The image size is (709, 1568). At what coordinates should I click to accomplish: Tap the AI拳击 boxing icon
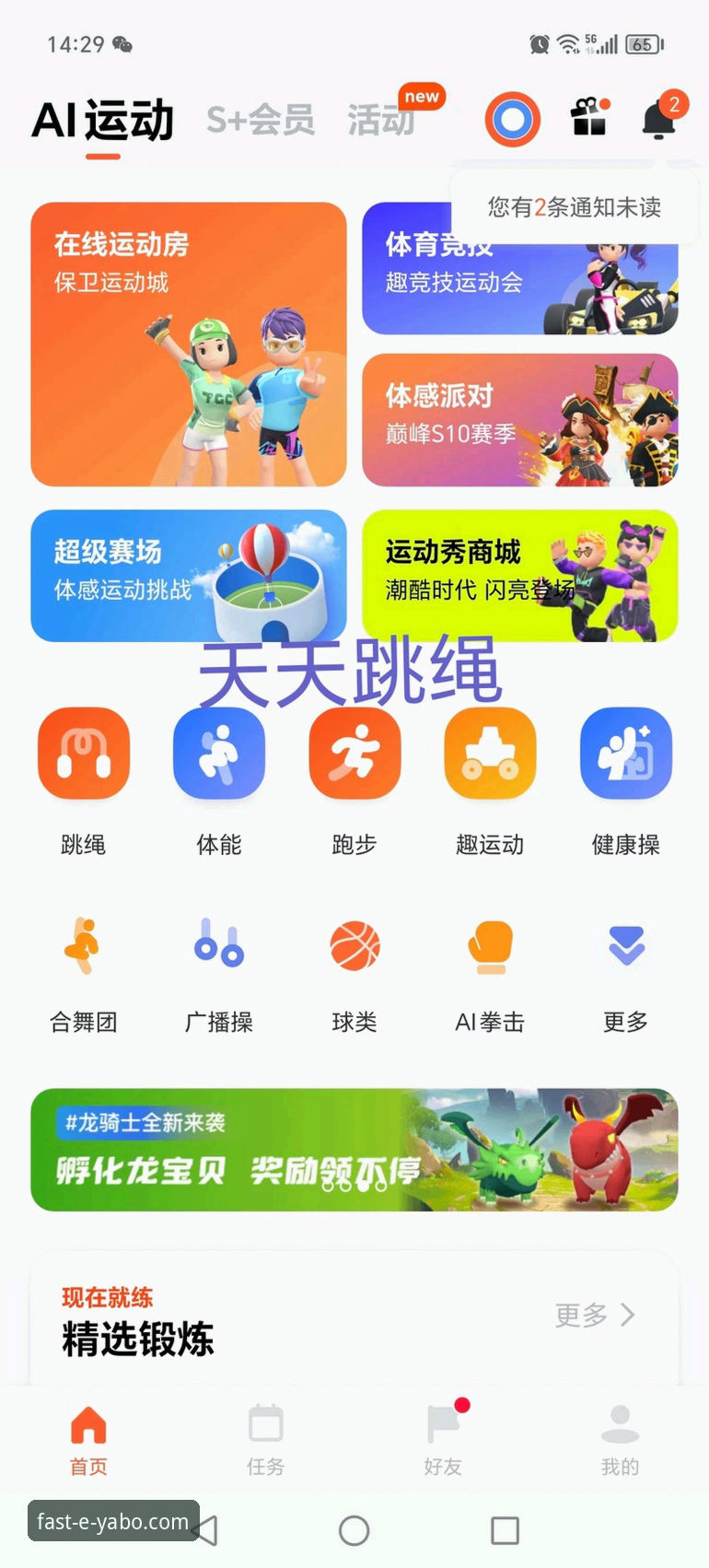(x=490, y=947)
